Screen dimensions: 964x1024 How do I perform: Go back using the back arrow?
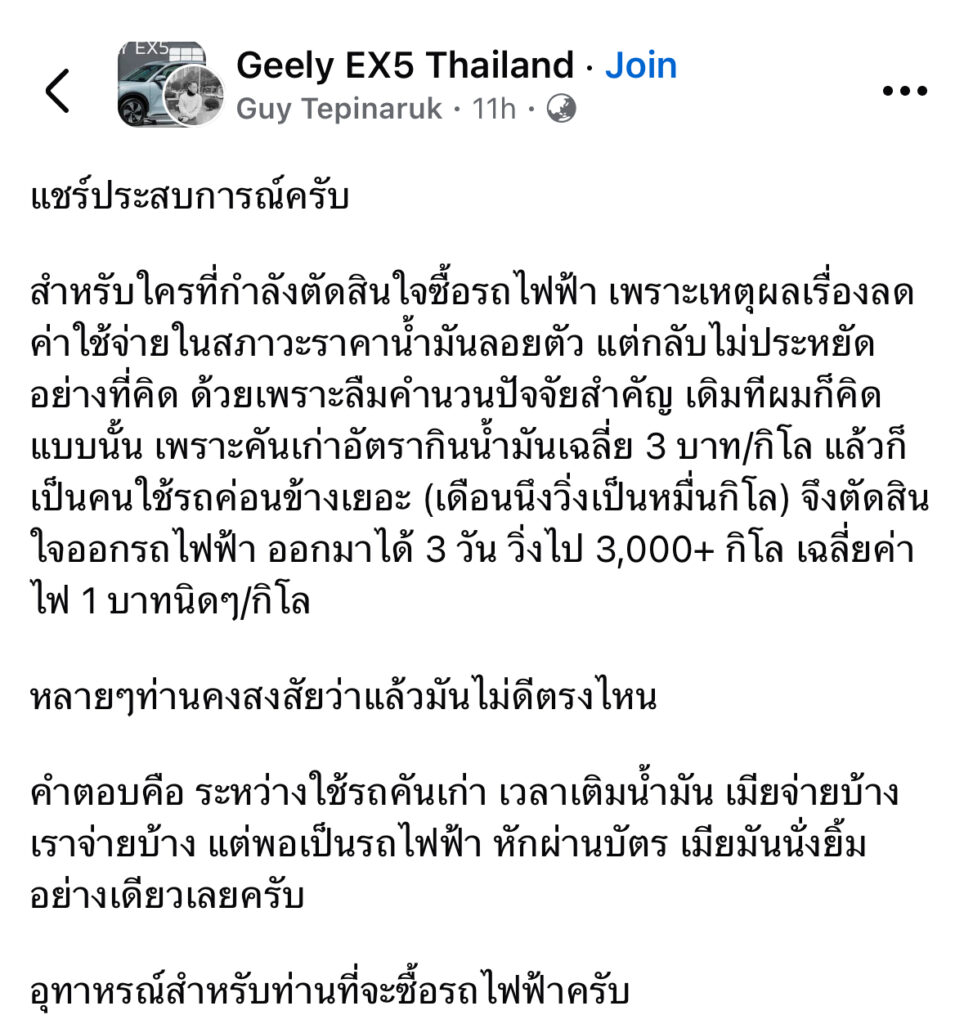pyautogui.click(x=58, y=91)
